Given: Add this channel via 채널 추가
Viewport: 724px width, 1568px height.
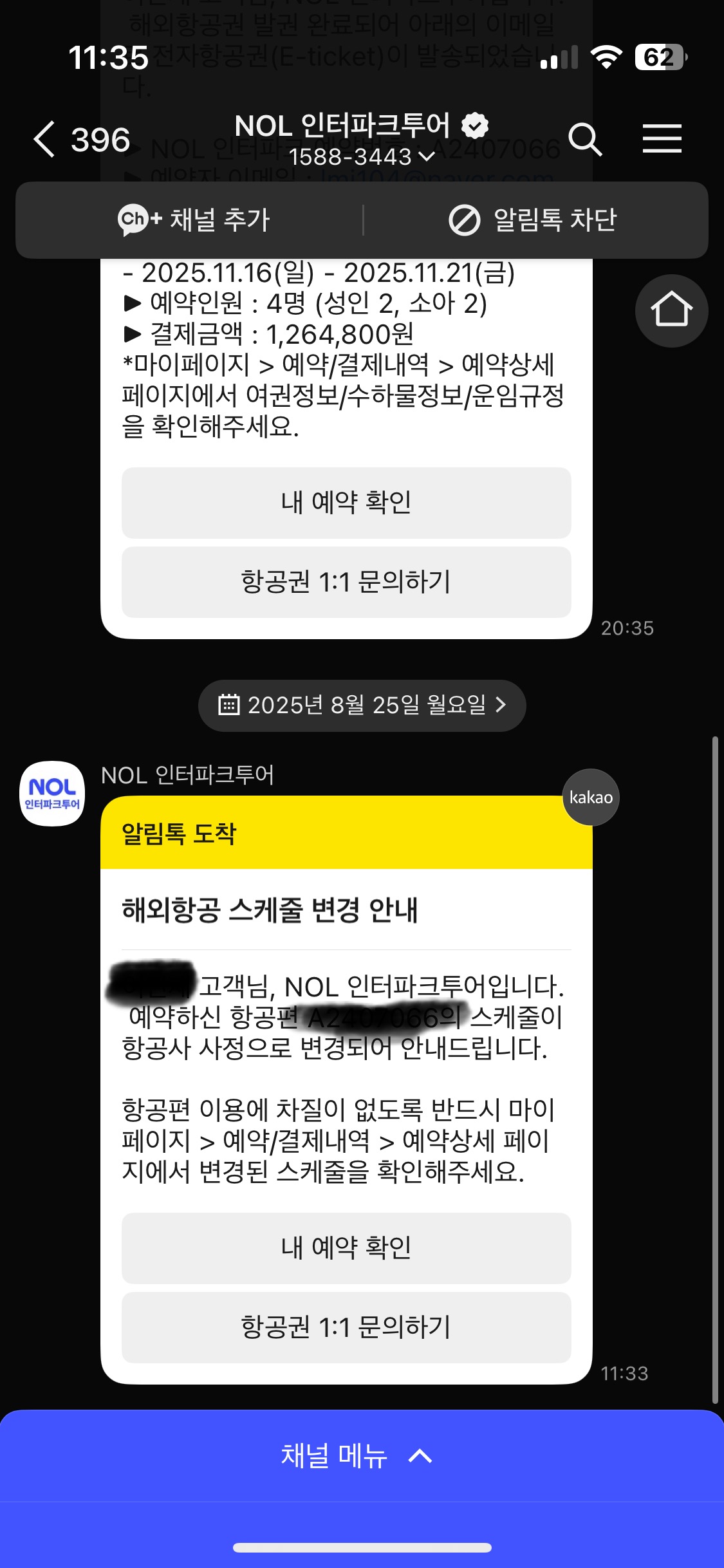Looking at the screenshot, I should (193, 220).
